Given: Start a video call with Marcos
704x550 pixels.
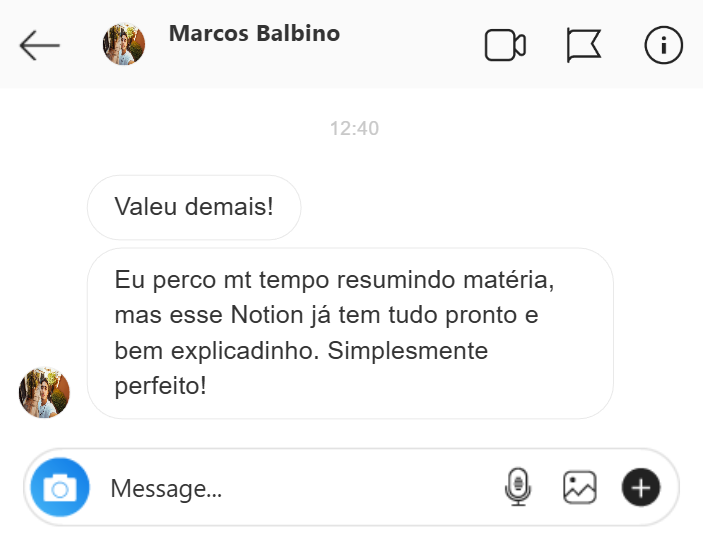Looking at the screenshot, I should [505, 45].
